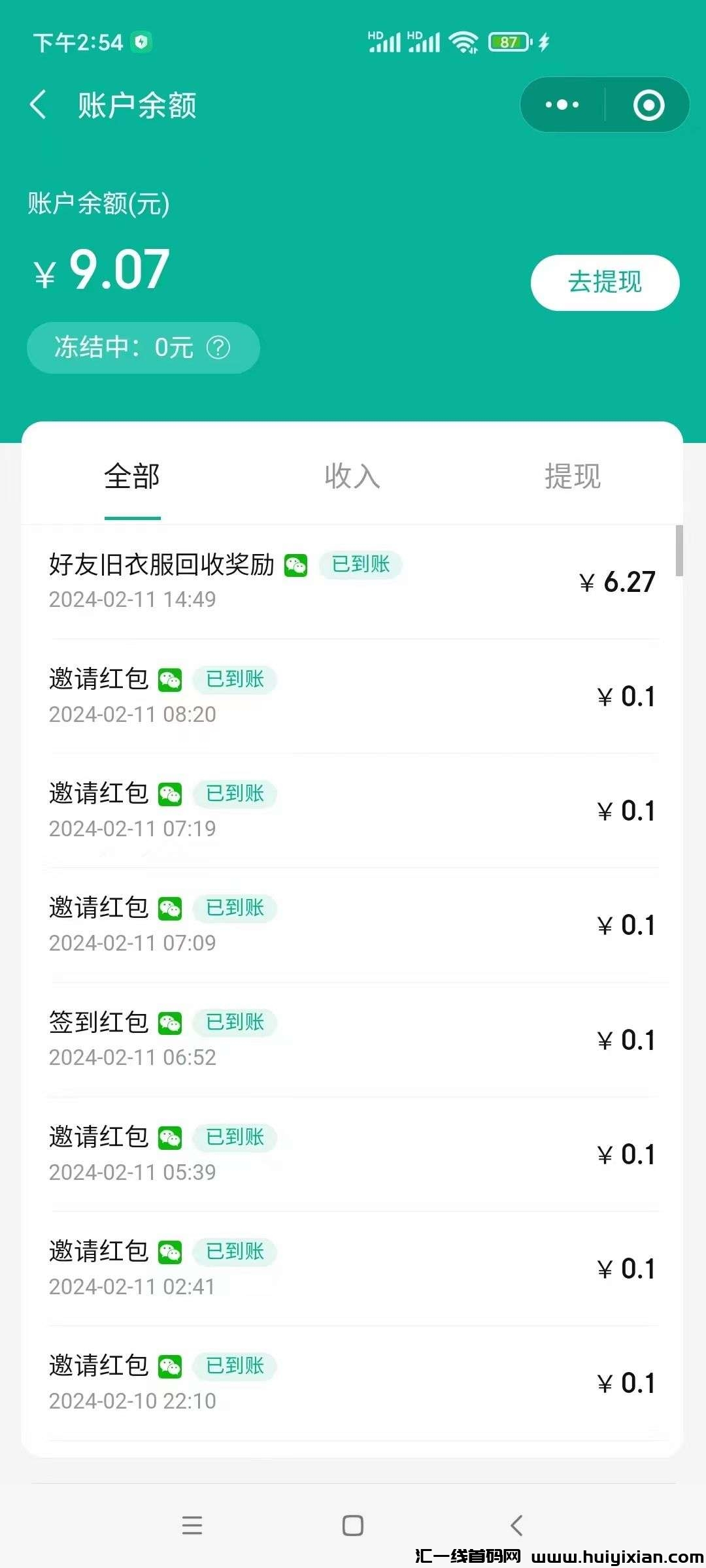Click the question mark beside 冻结中
Screen dimensions: 706x1568
point(220,348)
